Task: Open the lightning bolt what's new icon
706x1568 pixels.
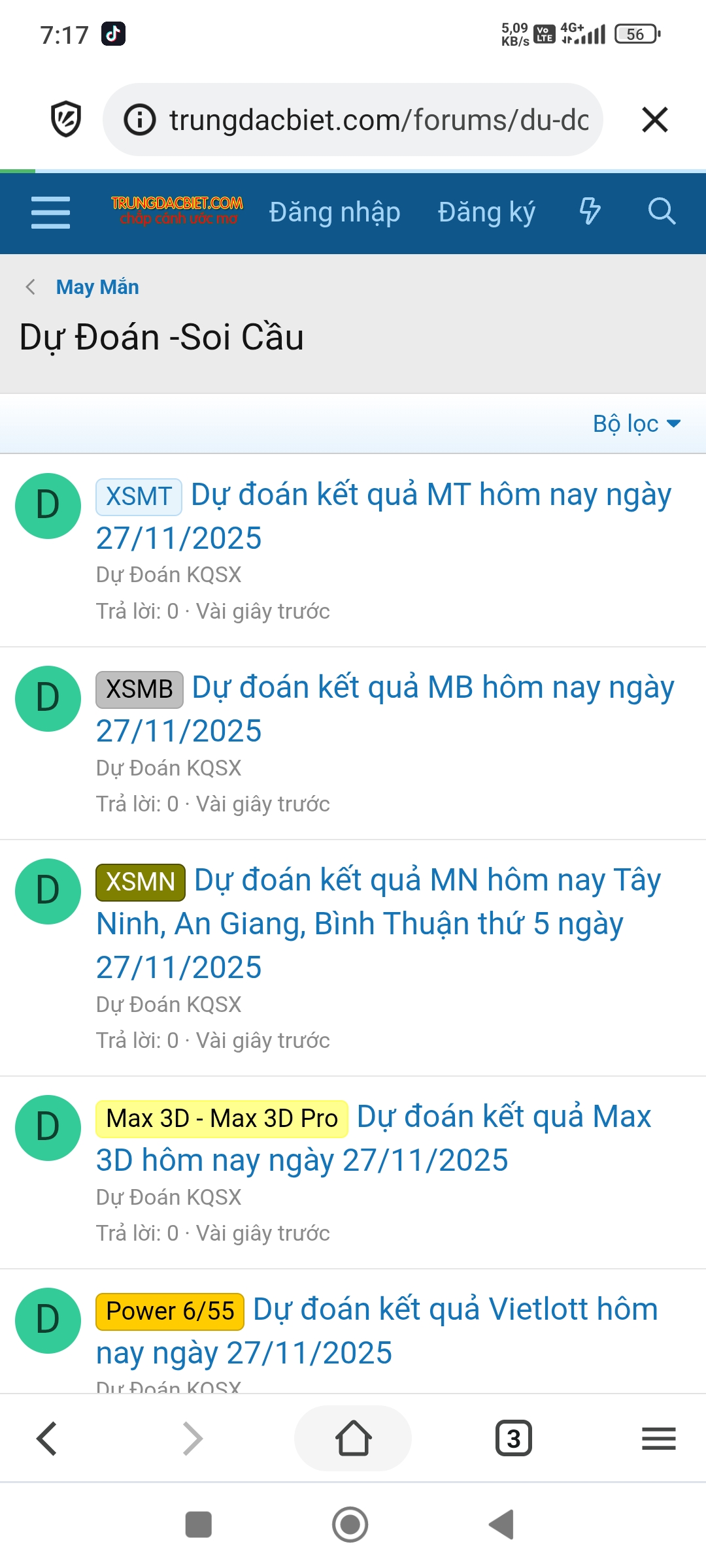Action: click(x=590, y=212)
